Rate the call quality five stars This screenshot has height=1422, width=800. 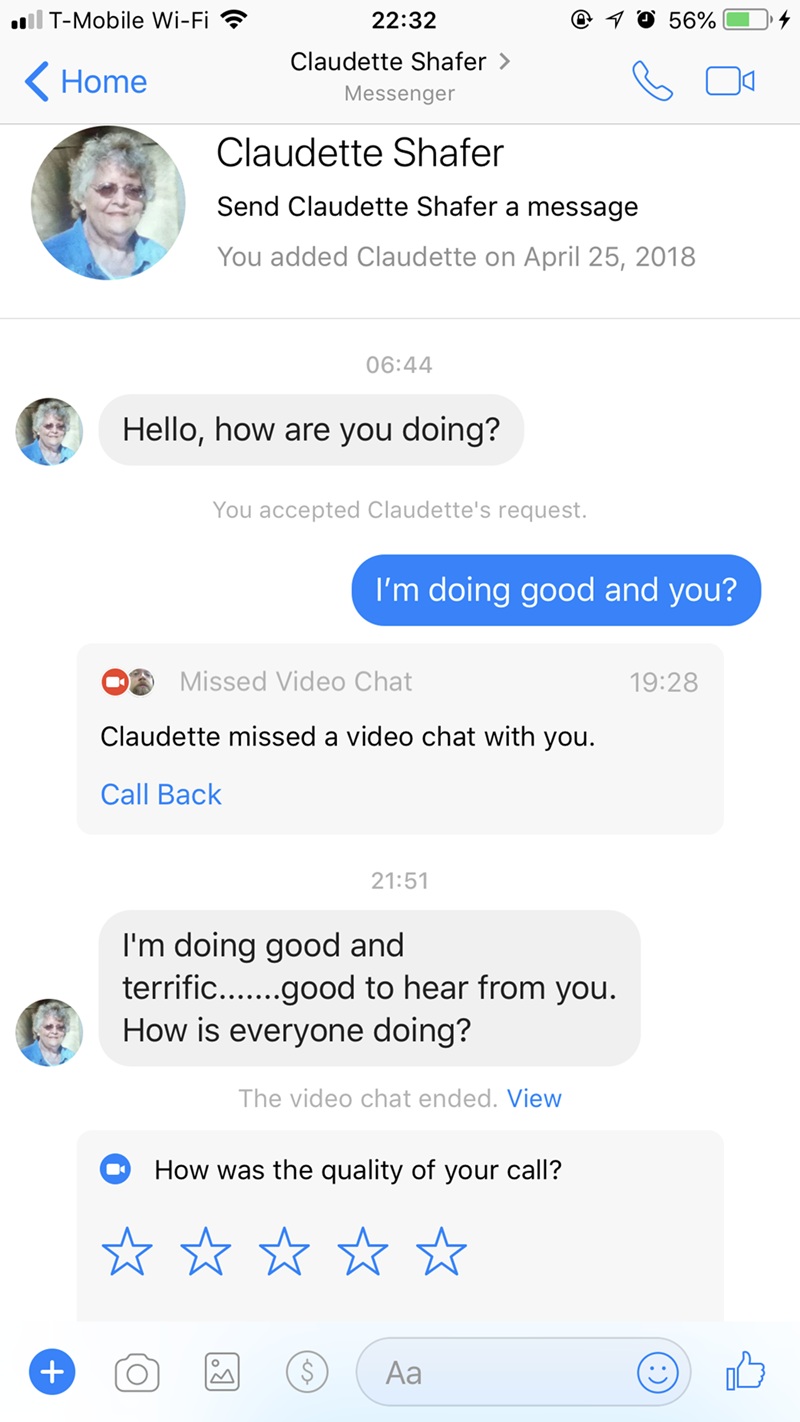tap(441, 1252)
